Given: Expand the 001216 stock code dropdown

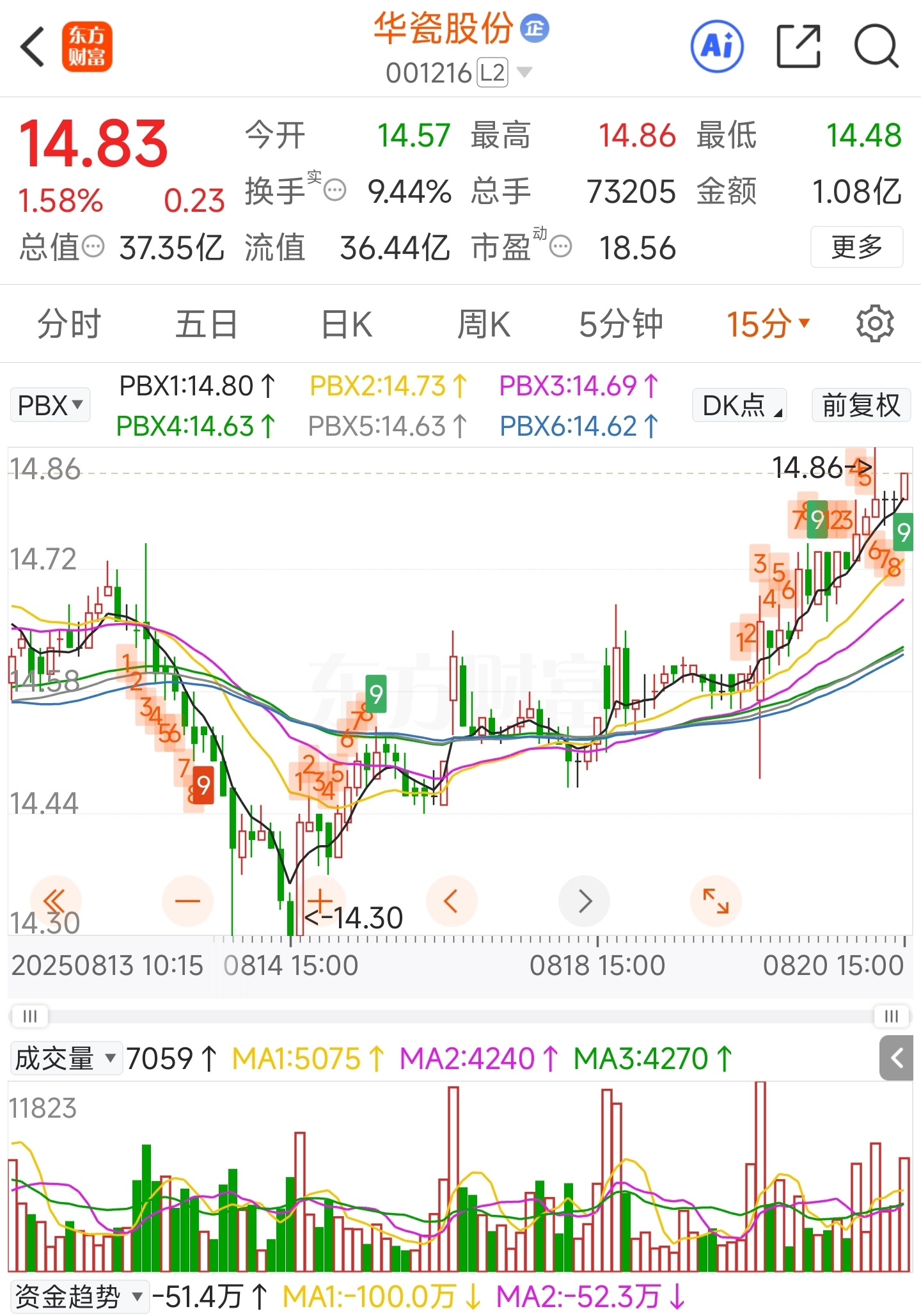Looking at the screenshot, I should pos(524,73).
